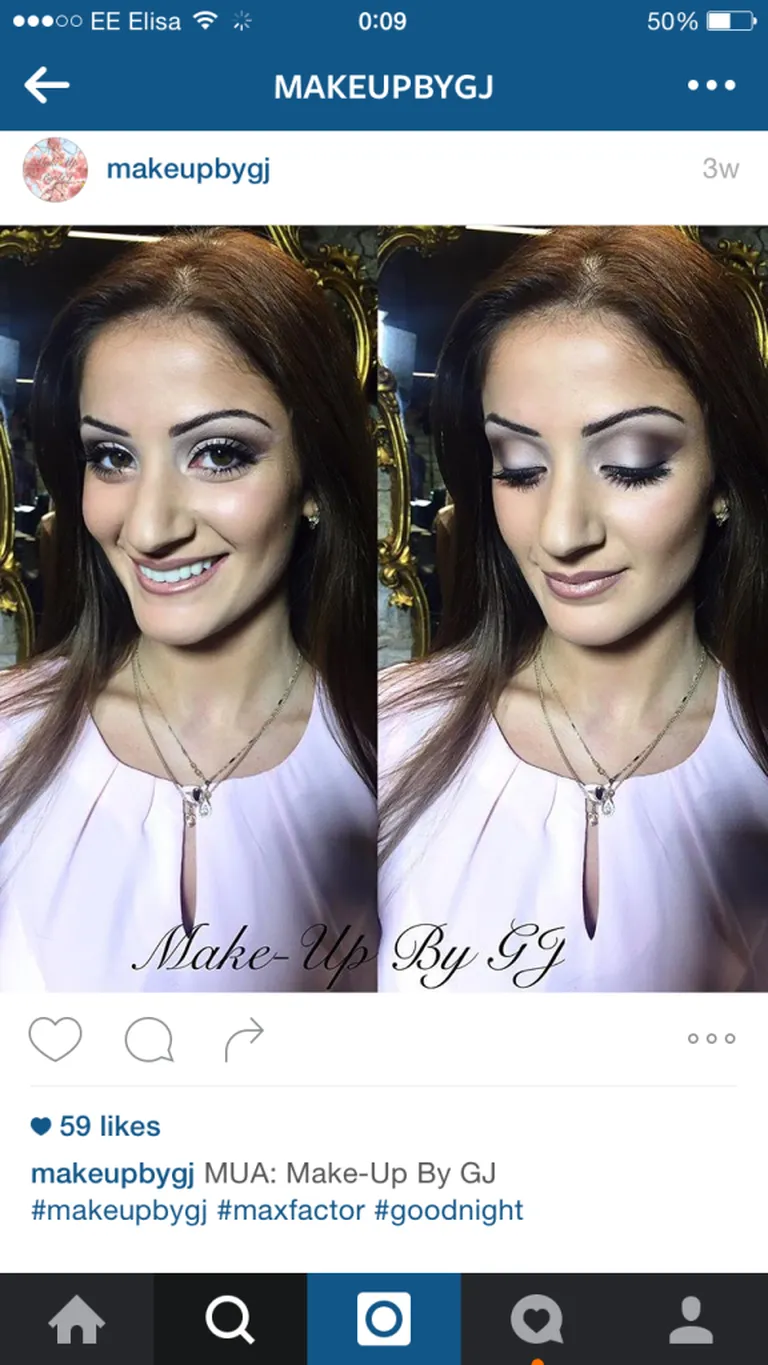Switch to the Search tab
This screenshot has width=768, height=1365.
[x=230, y=1320]
